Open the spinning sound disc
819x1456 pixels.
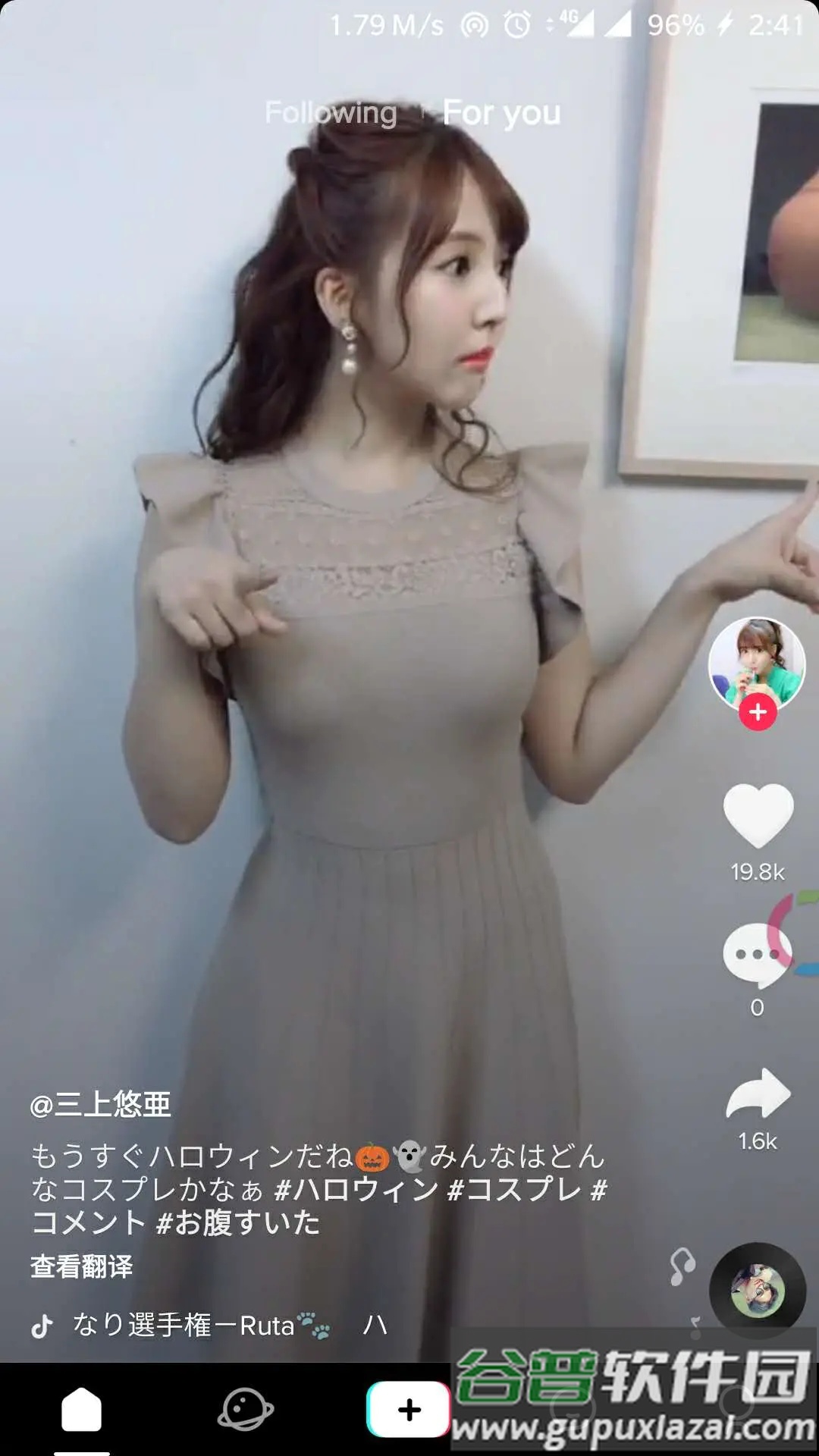[757, 1291]
